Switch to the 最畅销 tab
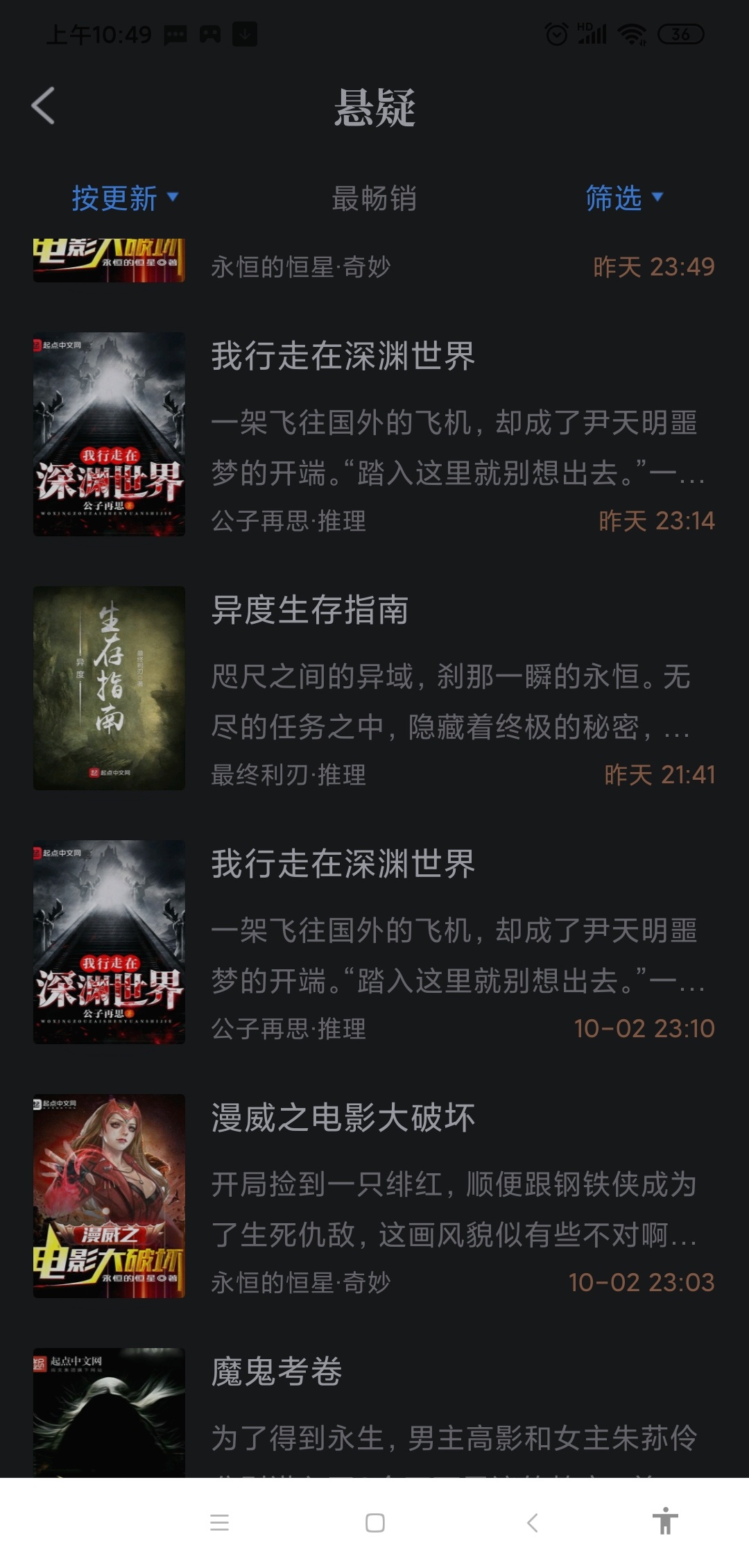Viewport: 749px width, 1568px height. click(x=374, y=198)
